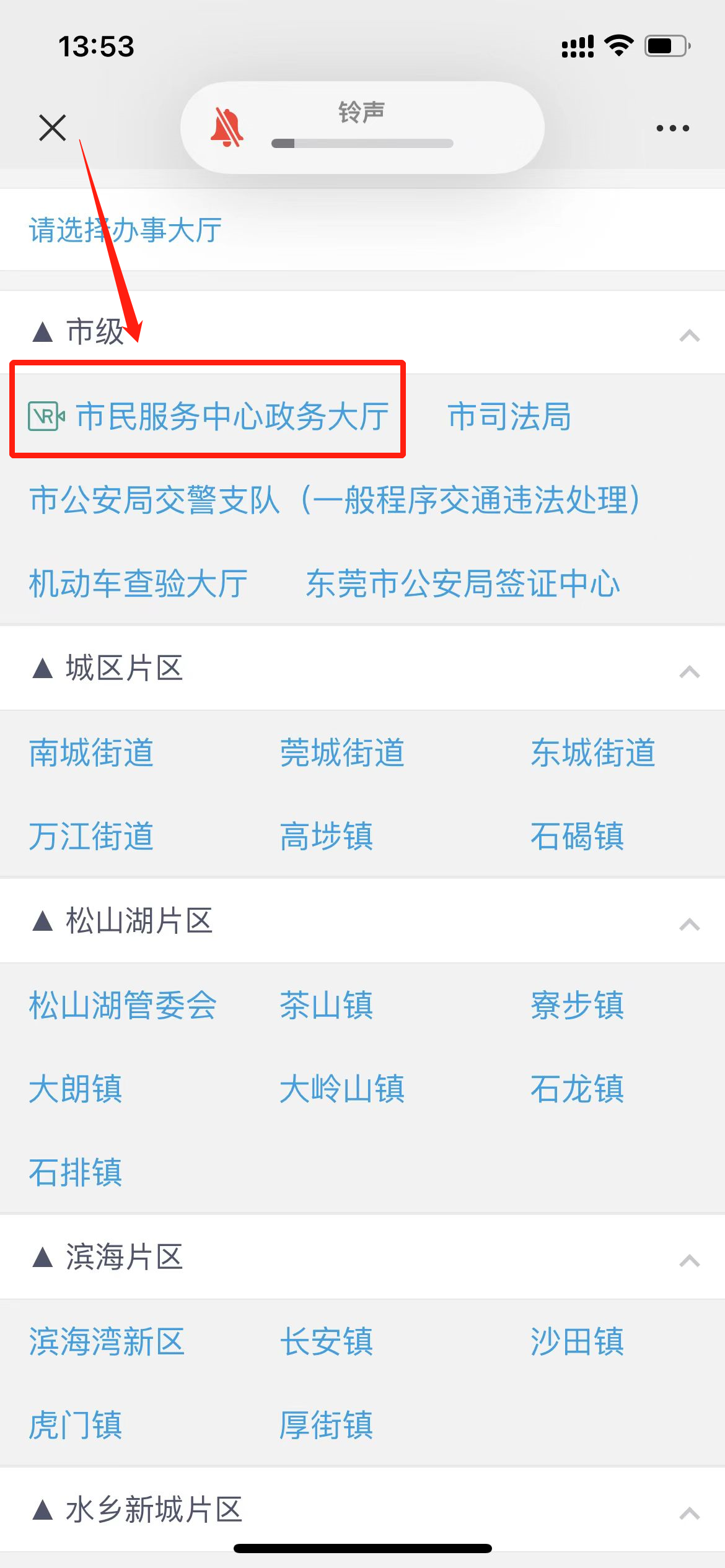725x1568 pixels.
Task: Collapse the 水乡新城片区 section
Action: [689, 1513]
